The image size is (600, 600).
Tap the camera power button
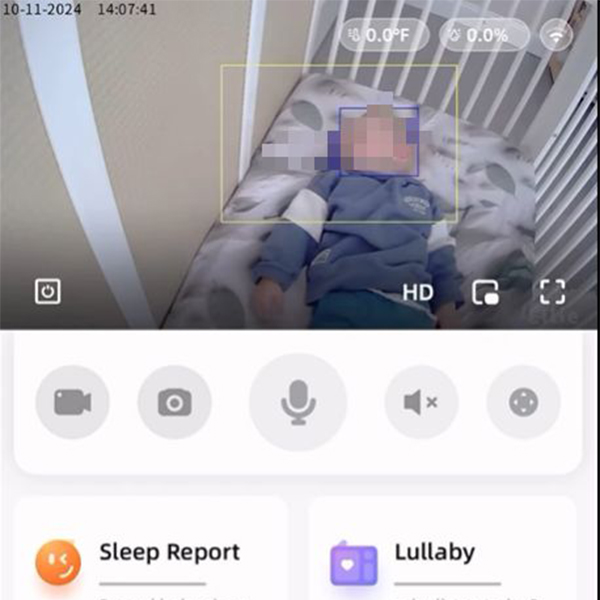[48, 291]
